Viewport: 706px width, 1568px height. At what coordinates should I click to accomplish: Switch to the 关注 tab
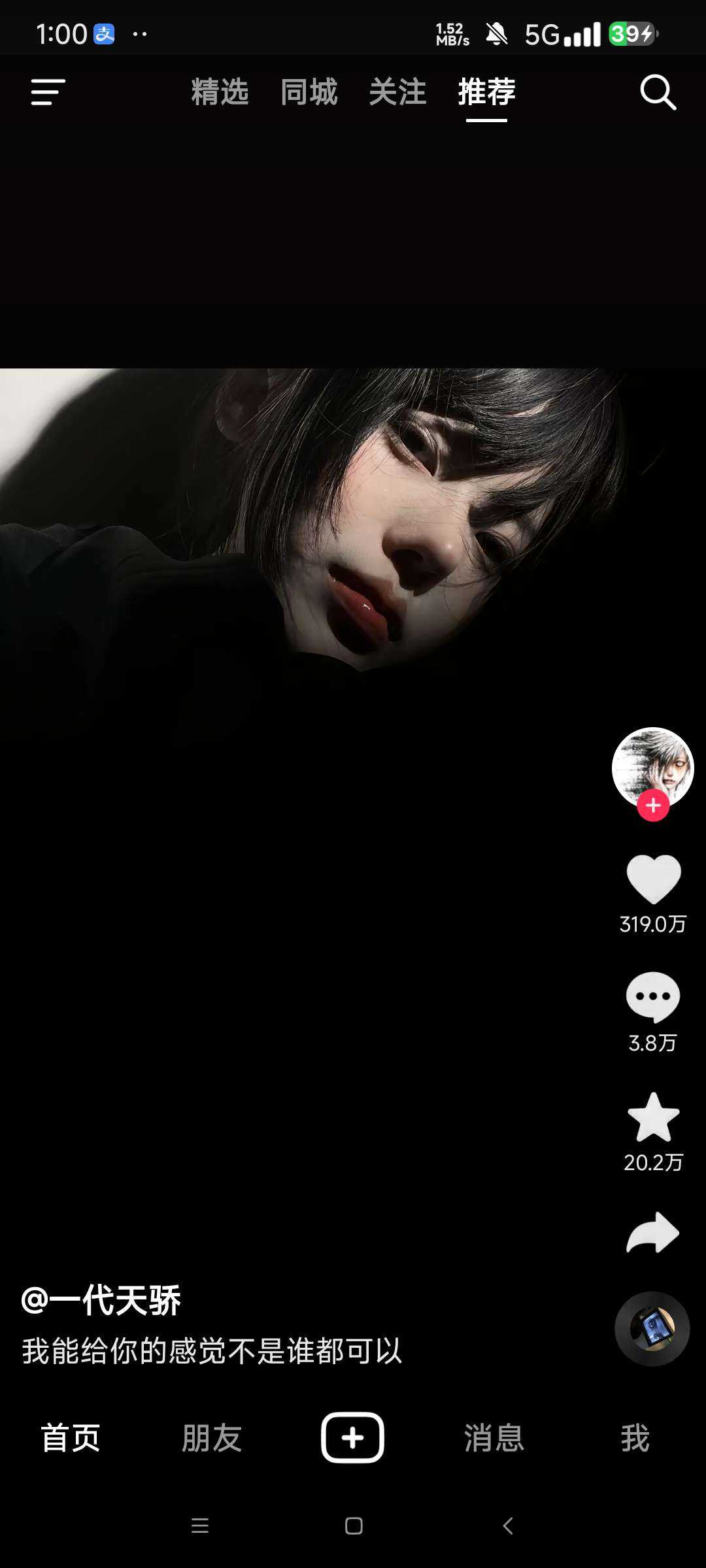(397, 92)
